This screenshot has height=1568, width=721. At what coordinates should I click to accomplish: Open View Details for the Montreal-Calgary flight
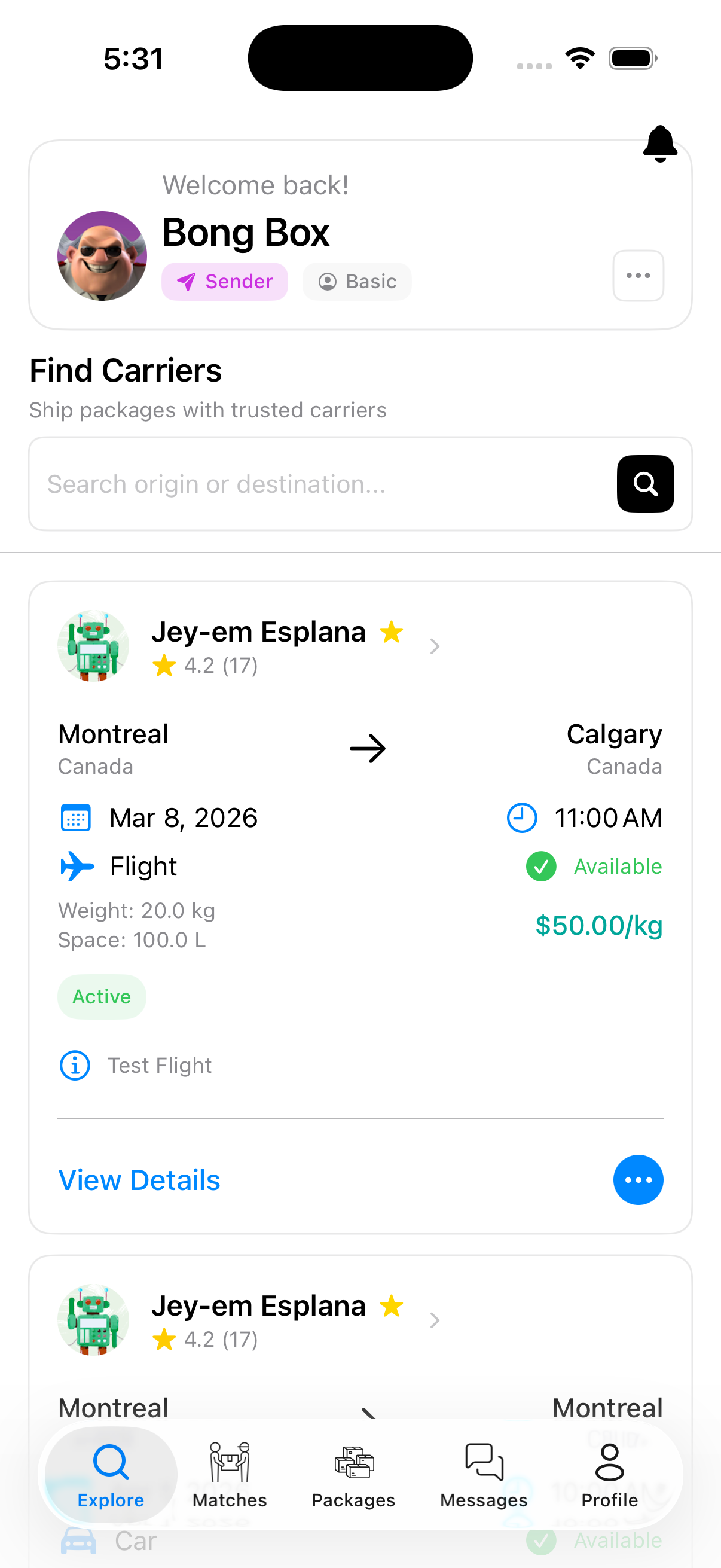pos(139,1180)
